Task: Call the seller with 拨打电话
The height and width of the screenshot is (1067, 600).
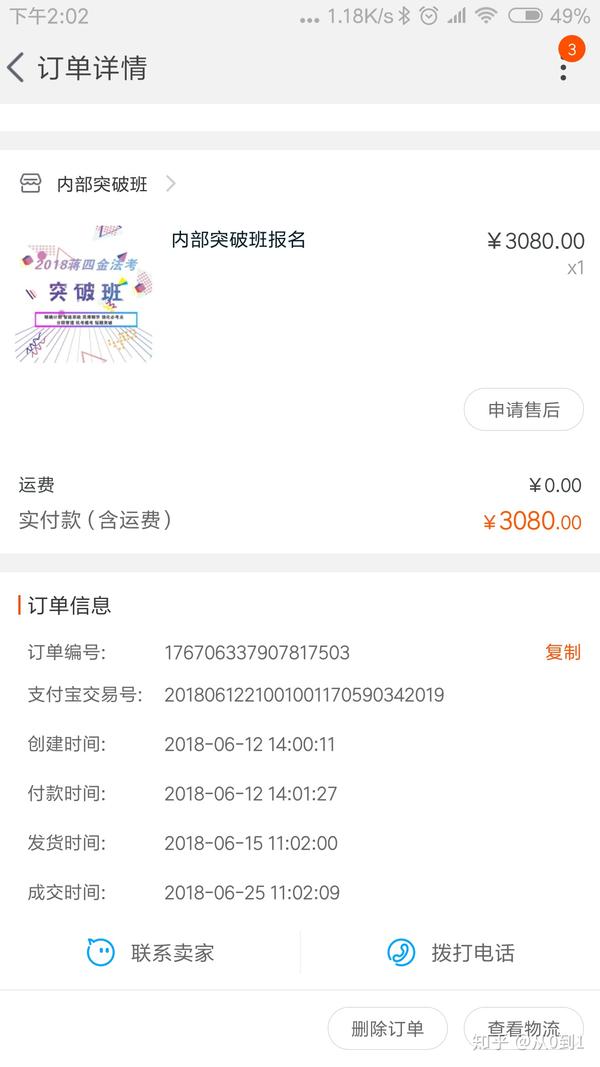Action: pos(451,953)
